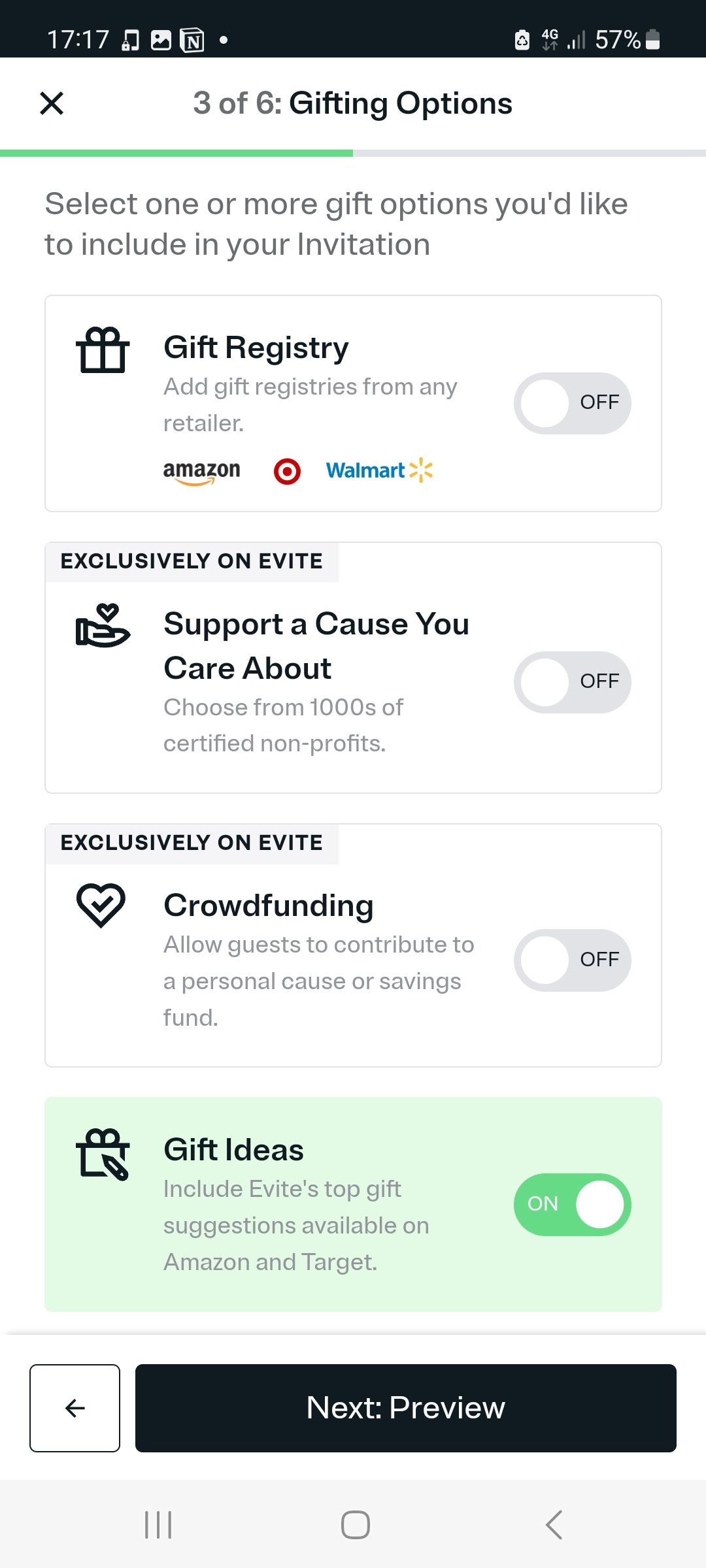Turn on Support a Cause toggle
This screenshot has width=706, height=1568.
click(571, 681)
